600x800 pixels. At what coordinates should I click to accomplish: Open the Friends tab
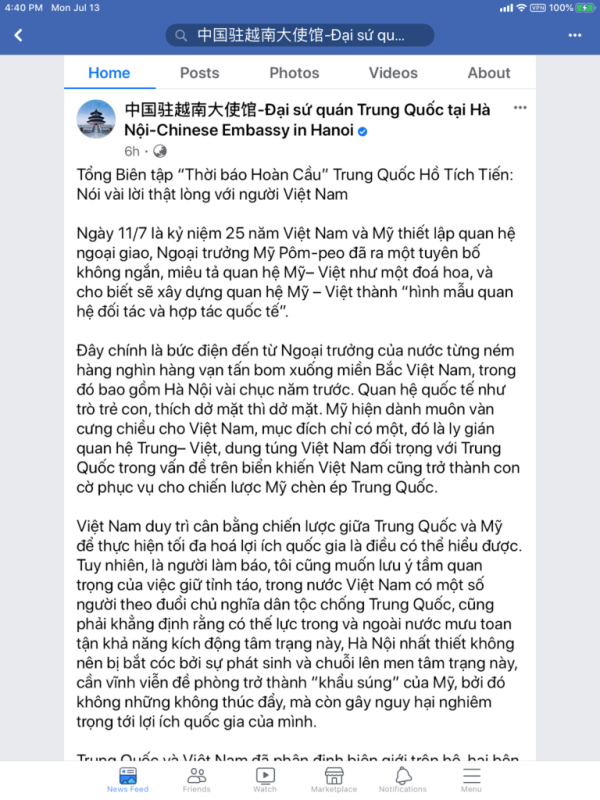pos(196,780)
